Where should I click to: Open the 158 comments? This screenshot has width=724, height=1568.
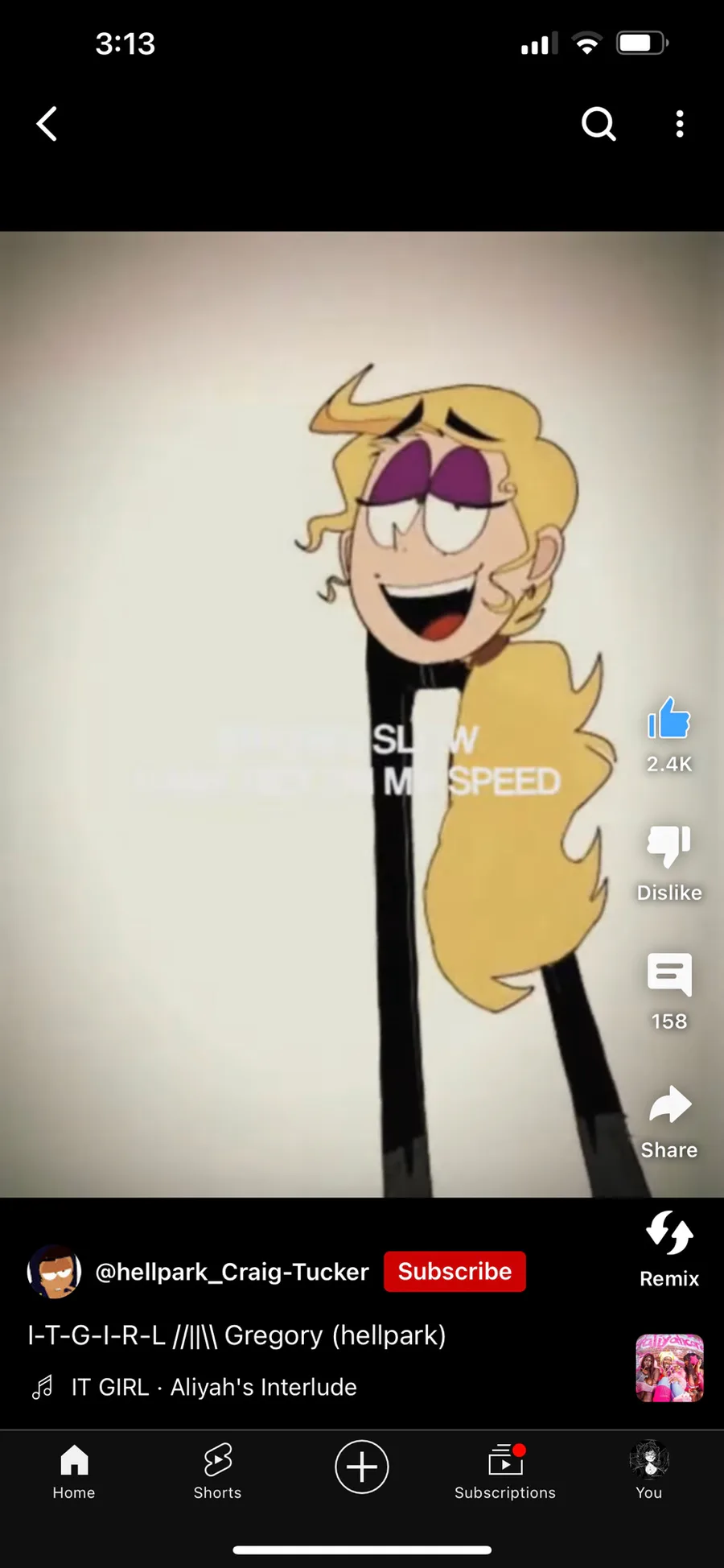669,975
